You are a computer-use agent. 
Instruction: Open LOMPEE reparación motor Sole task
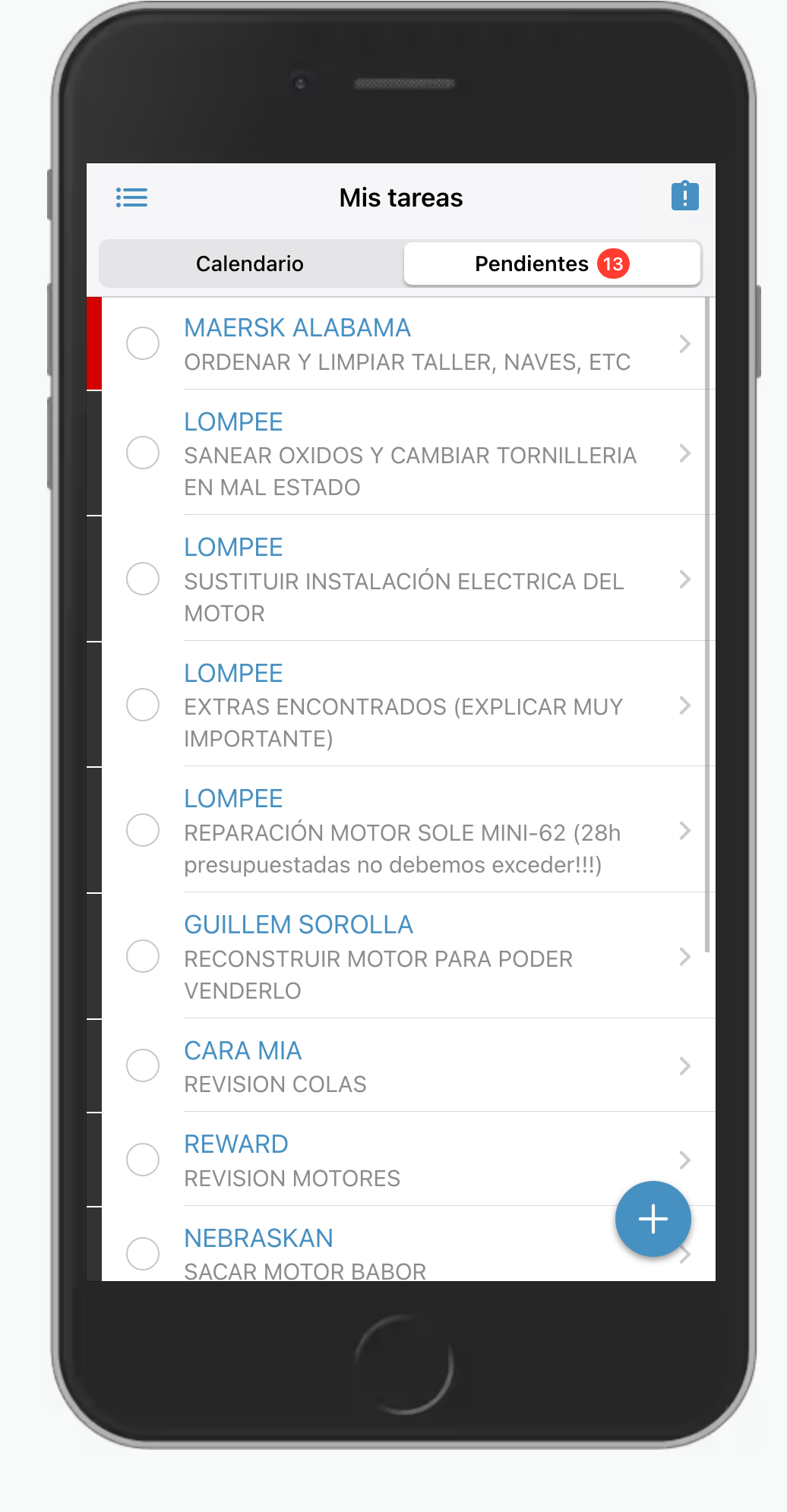pos(410,832)
